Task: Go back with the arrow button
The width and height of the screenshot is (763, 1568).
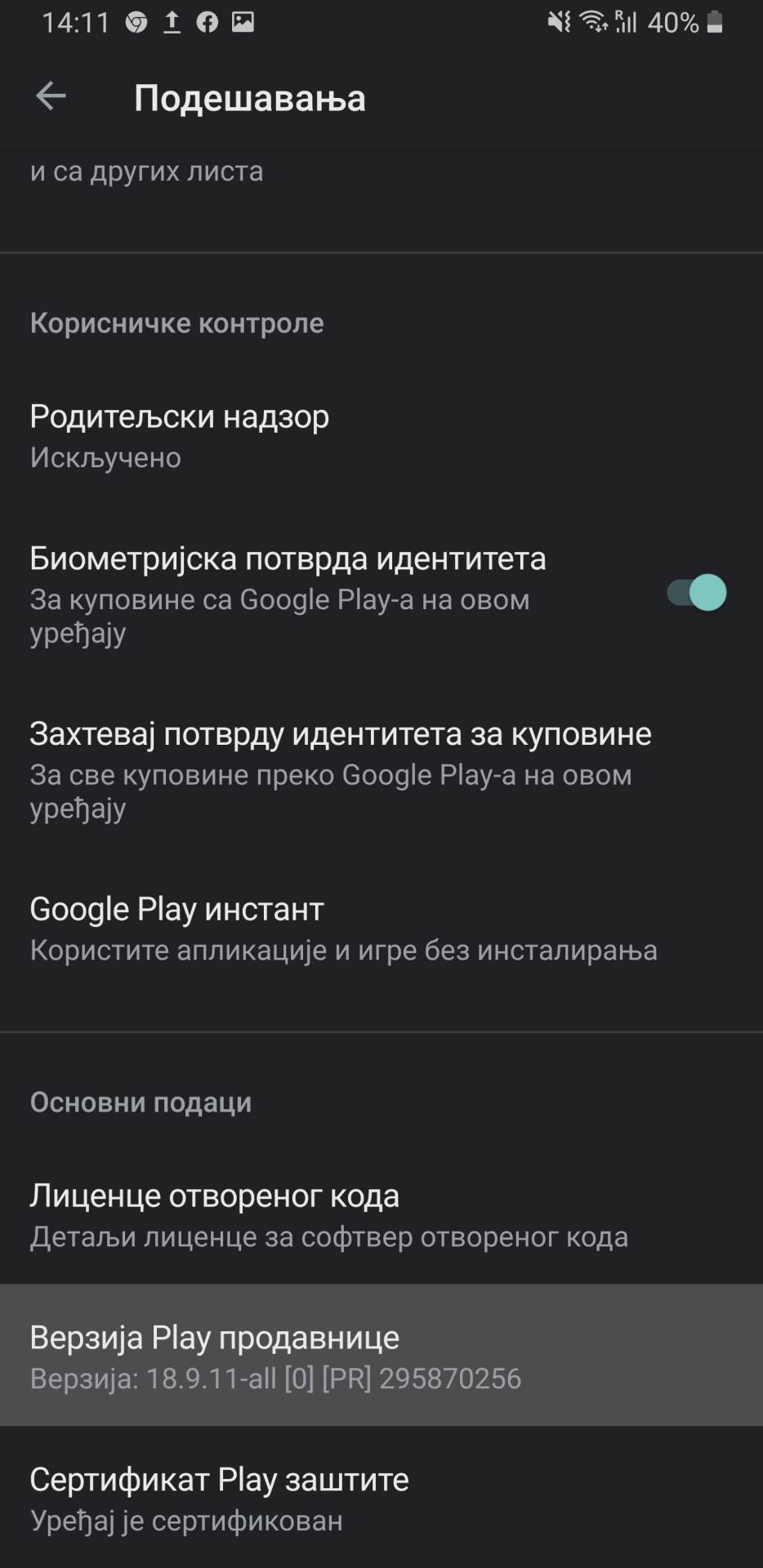Action: click(49, 97)
